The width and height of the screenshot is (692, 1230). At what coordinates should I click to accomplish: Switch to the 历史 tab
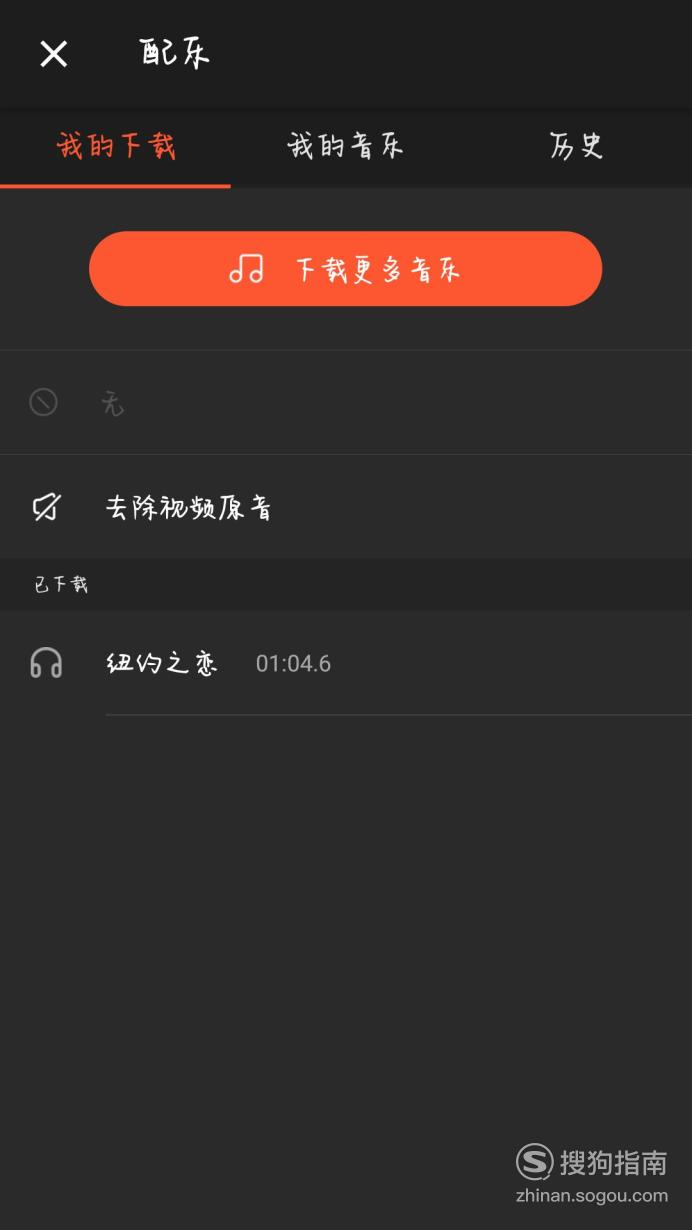click(x=576, y=147)
